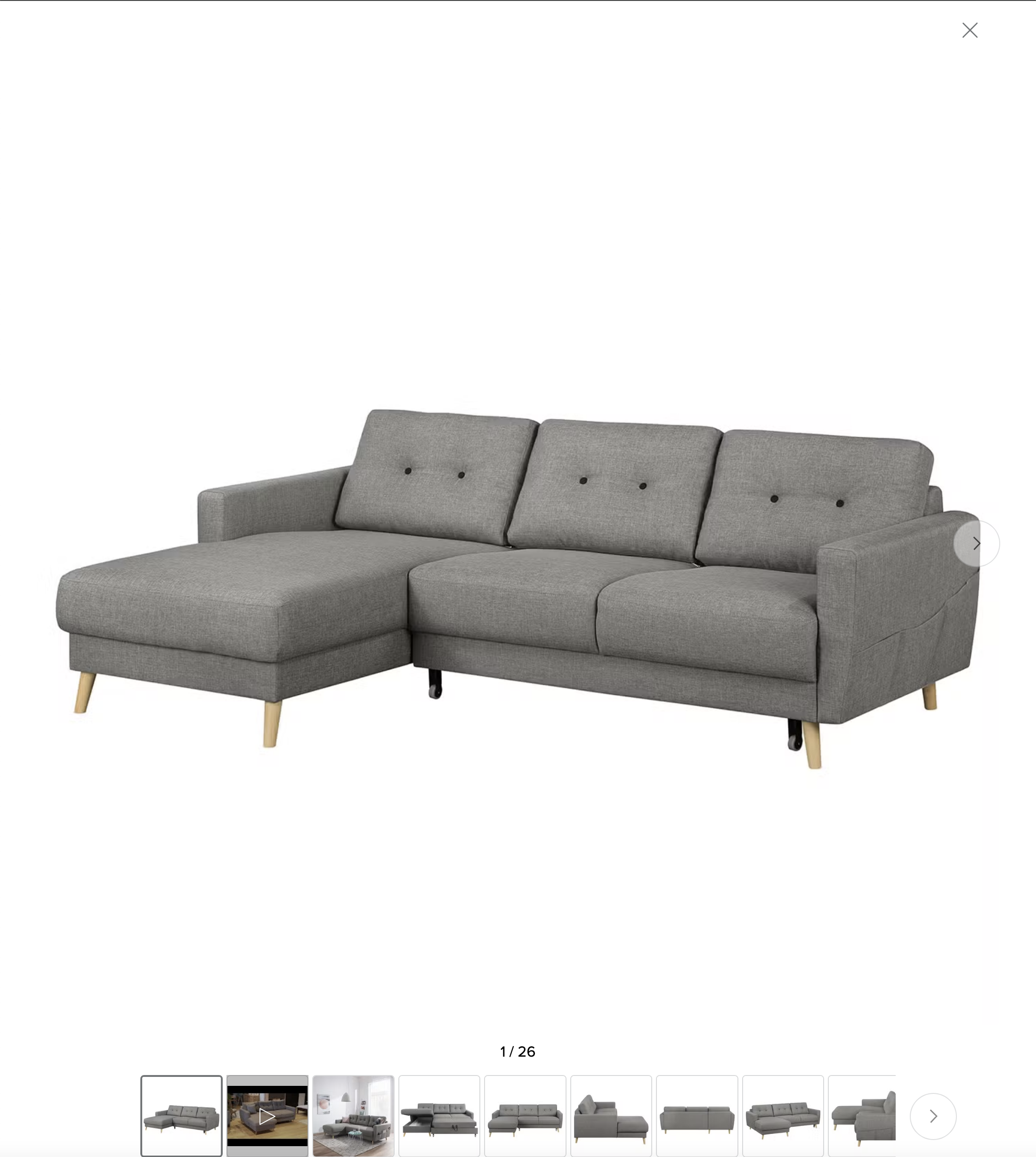Open the front view sofa thumbnail
Image resolution: width=1036 pixels, height=1157 pixels.
(525, 1116)
